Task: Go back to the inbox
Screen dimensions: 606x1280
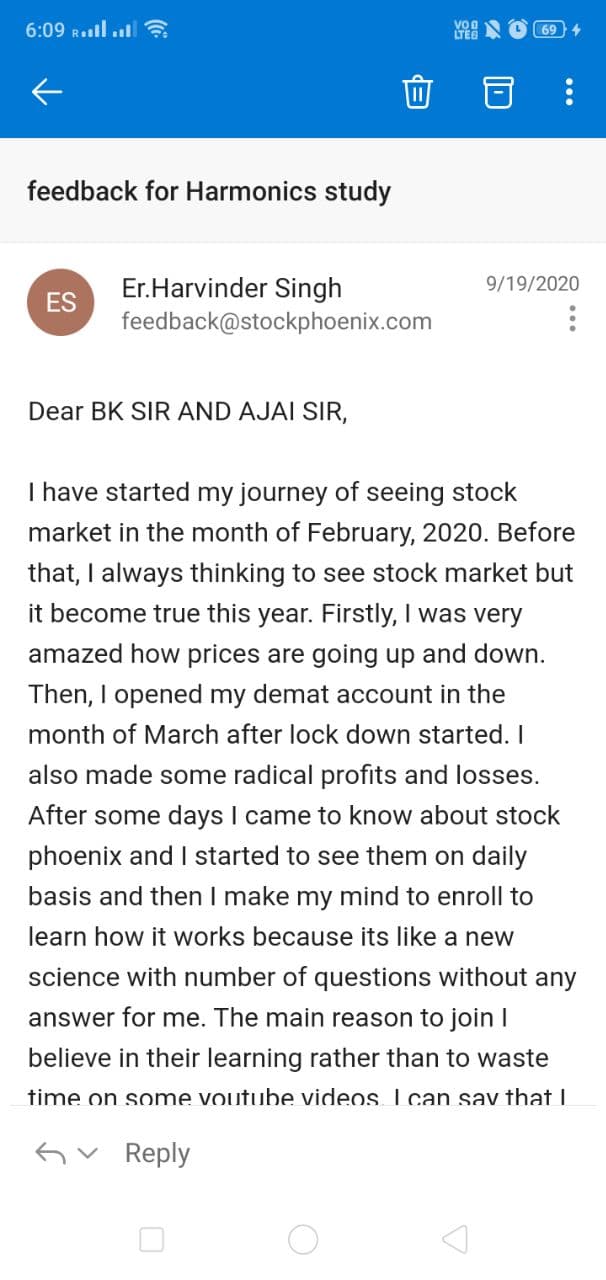Action: click(47, 93)
